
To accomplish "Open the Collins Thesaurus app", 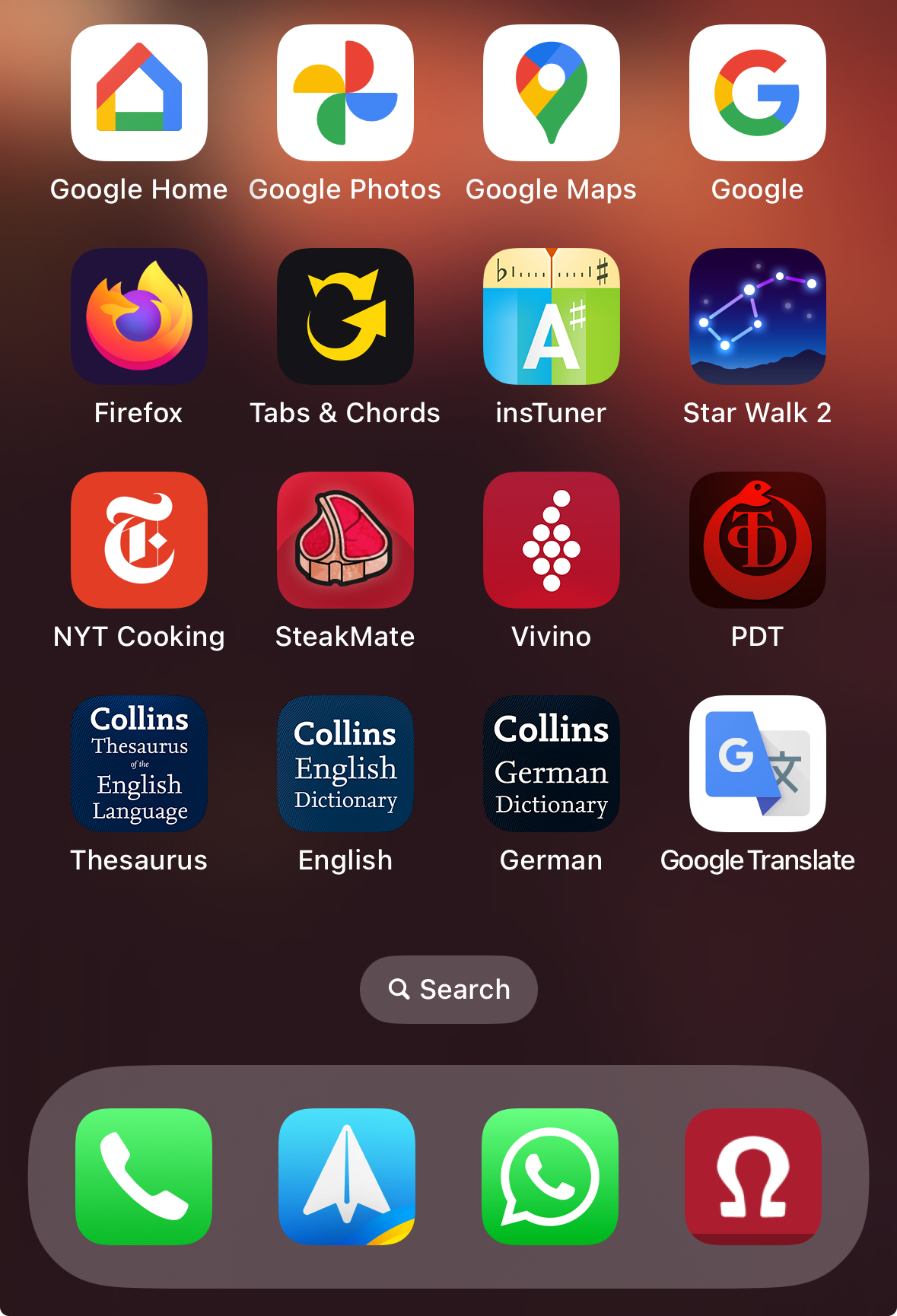I will coord(139,764).
